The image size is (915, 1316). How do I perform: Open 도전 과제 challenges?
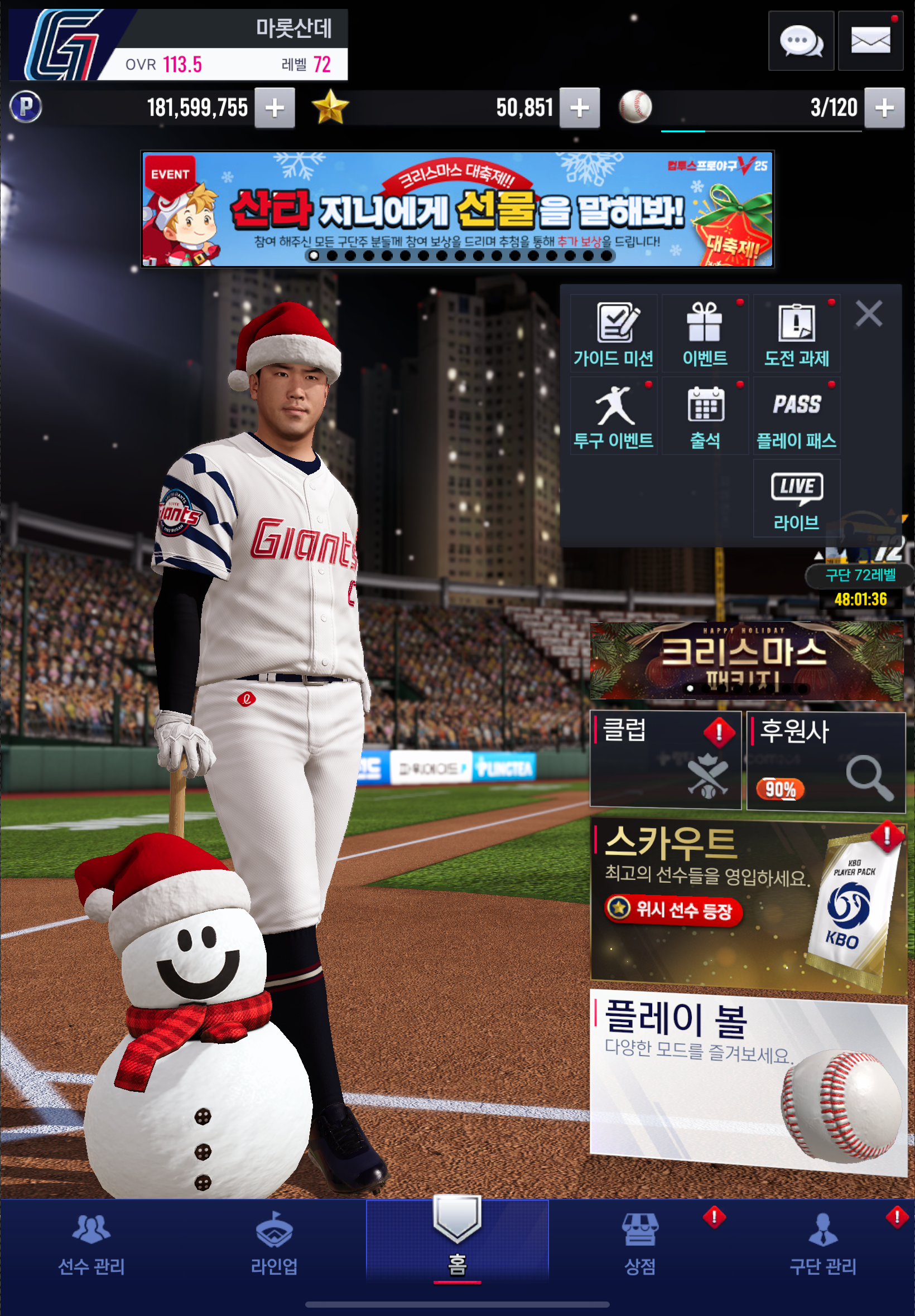(796, 334)
